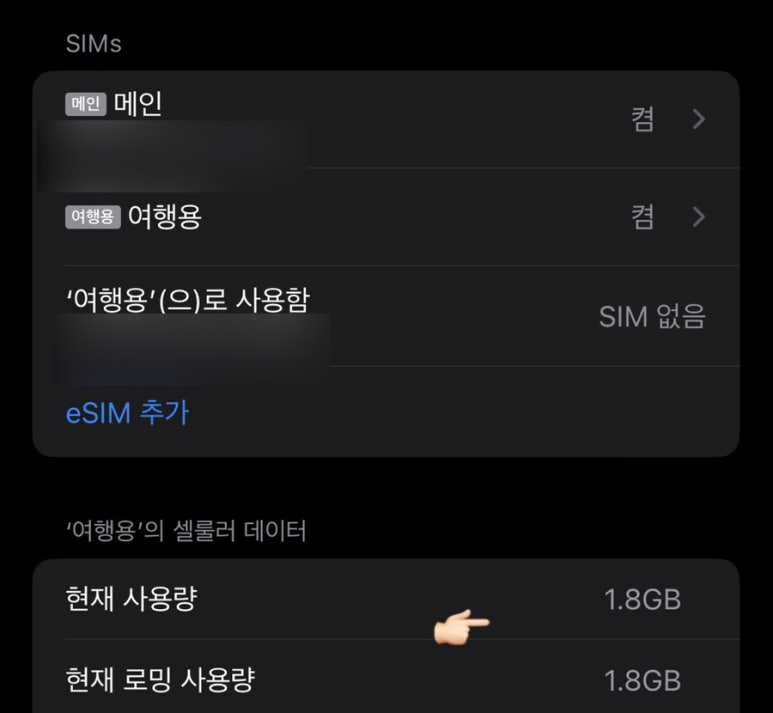Tap eSIM 추가 to add an eSIM
This screenshot has width=773, height=713.
[x=127, y=412]
